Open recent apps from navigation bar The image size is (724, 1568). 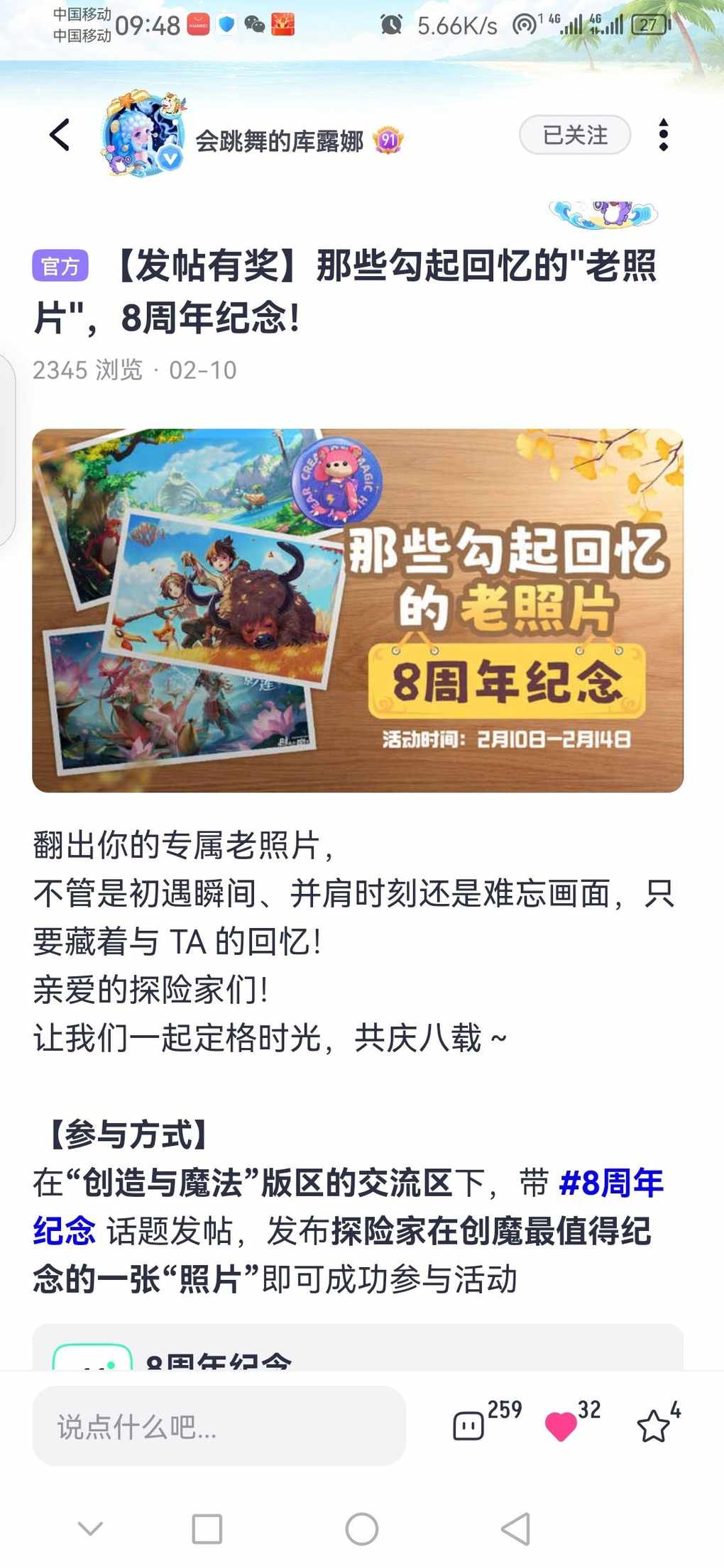coord(207,1529)
